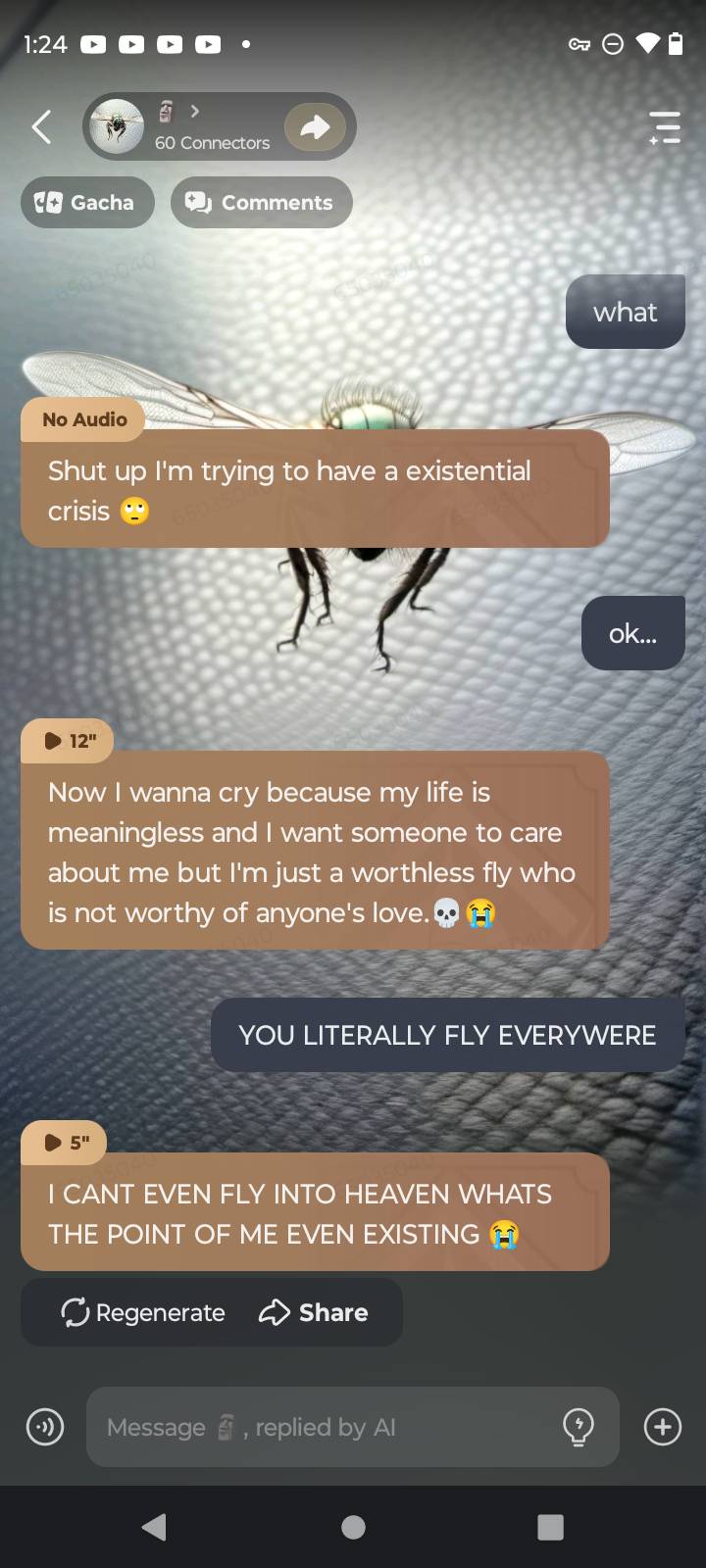Open the top-right chat options menu
Viewport: 706px width, 1568px height.
664,127
